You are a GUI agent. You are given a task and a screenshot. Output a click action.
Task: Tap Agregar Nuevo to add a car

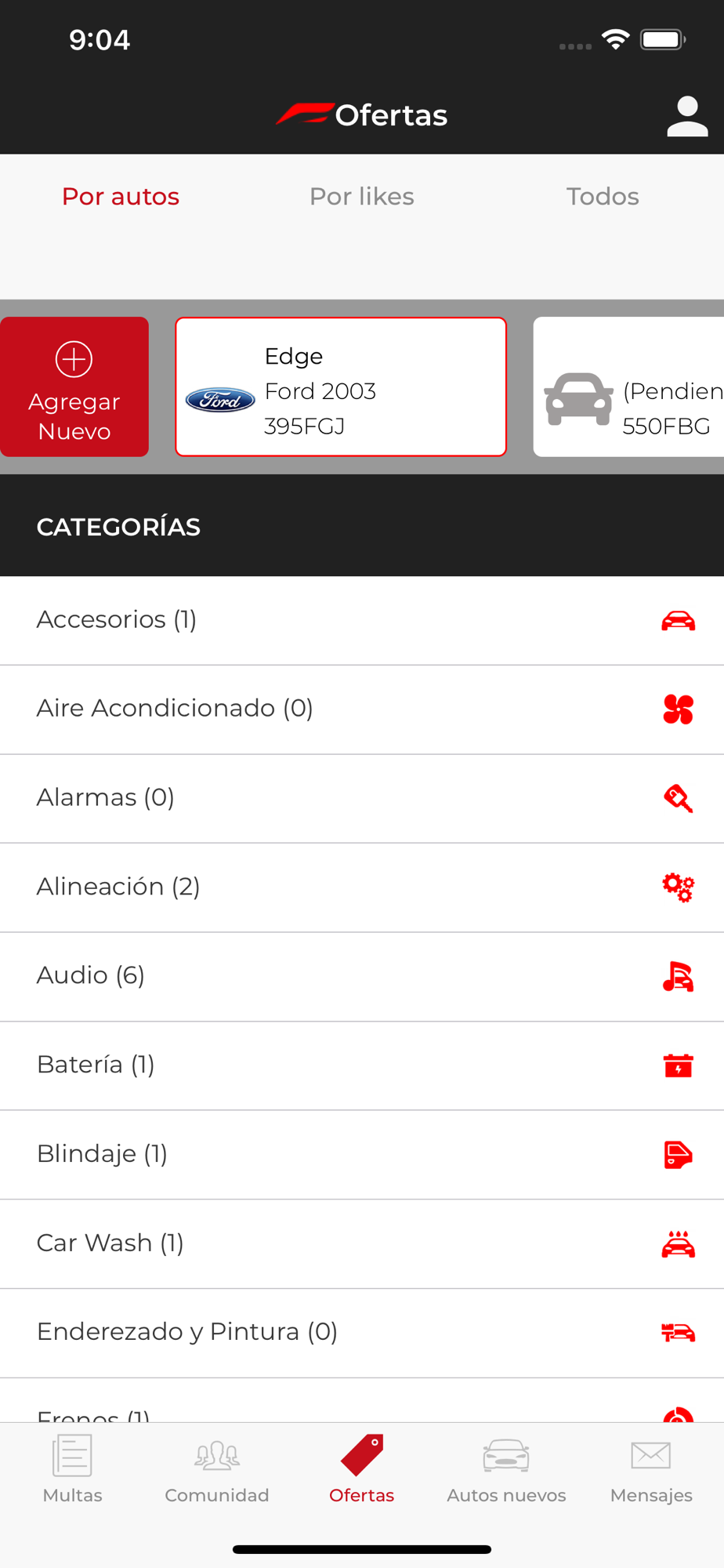coord(74,387)
